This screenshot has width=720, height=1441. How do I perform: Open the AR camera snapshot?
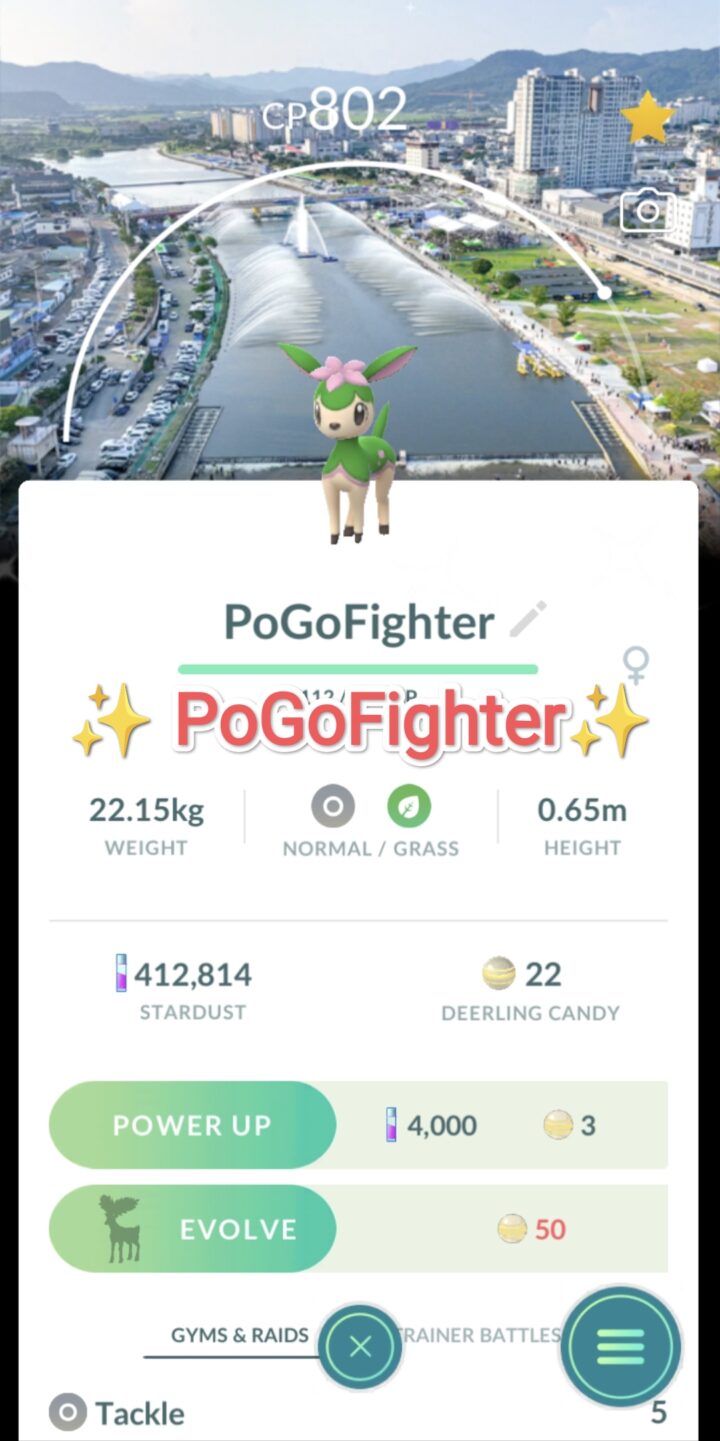pyautogui.click(x=647, y=211)
